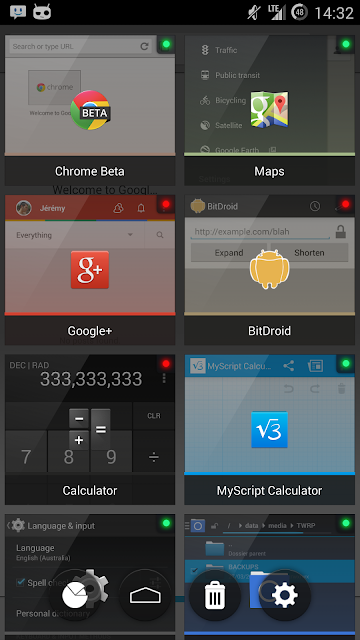Tap the red dot on the Calculator card
The height and width of the screenshot is (640, 360).
click(166, 363)
